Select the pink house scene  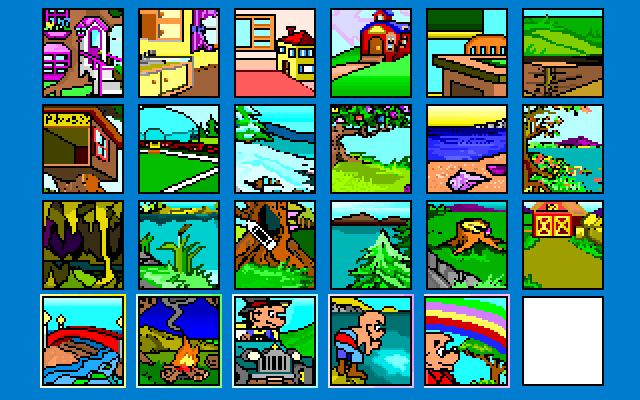click(x=83, y=52)
